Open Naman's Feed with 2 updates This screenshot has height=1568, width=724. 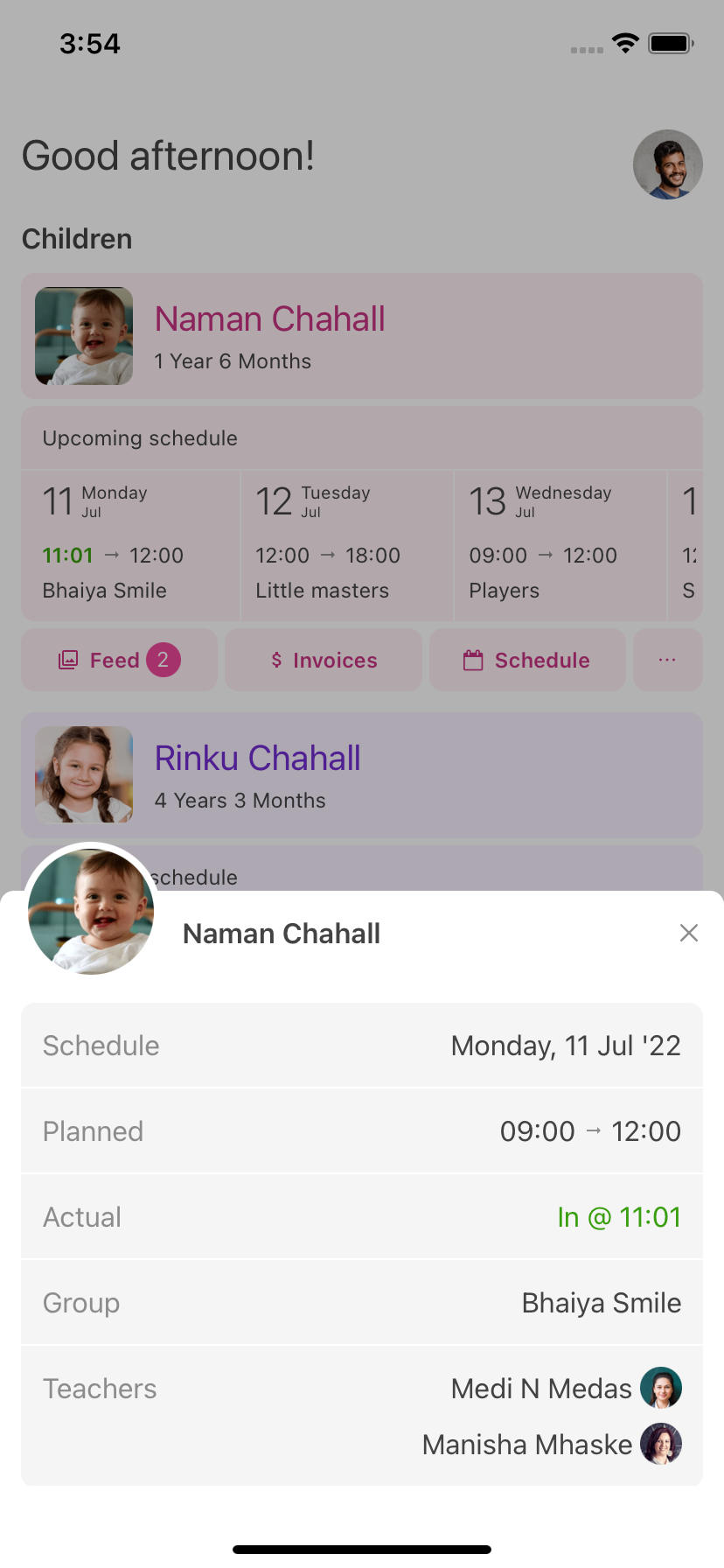coord(119,660)
